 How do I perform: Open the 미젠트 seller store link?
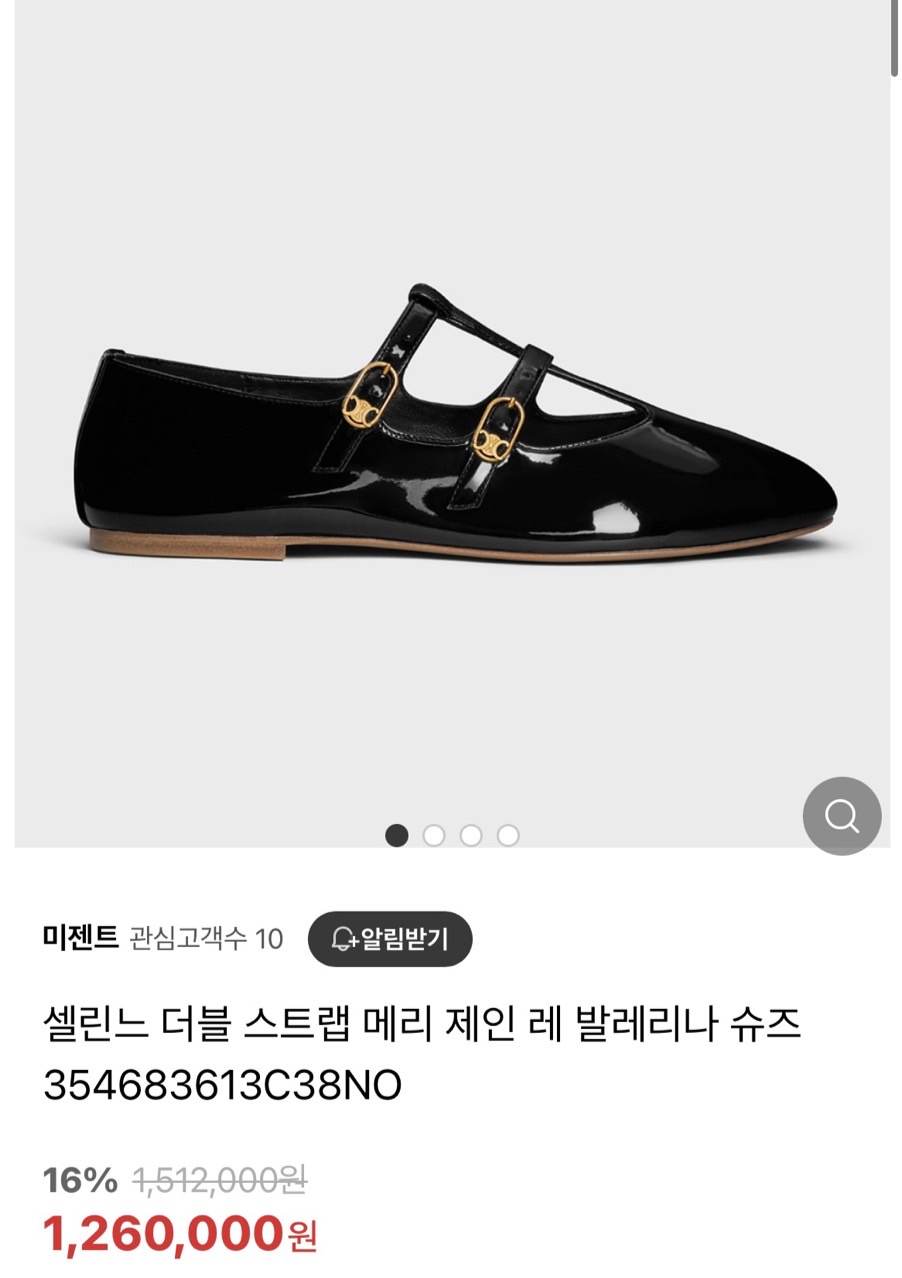pyautogui.click(x=81, y=938)
